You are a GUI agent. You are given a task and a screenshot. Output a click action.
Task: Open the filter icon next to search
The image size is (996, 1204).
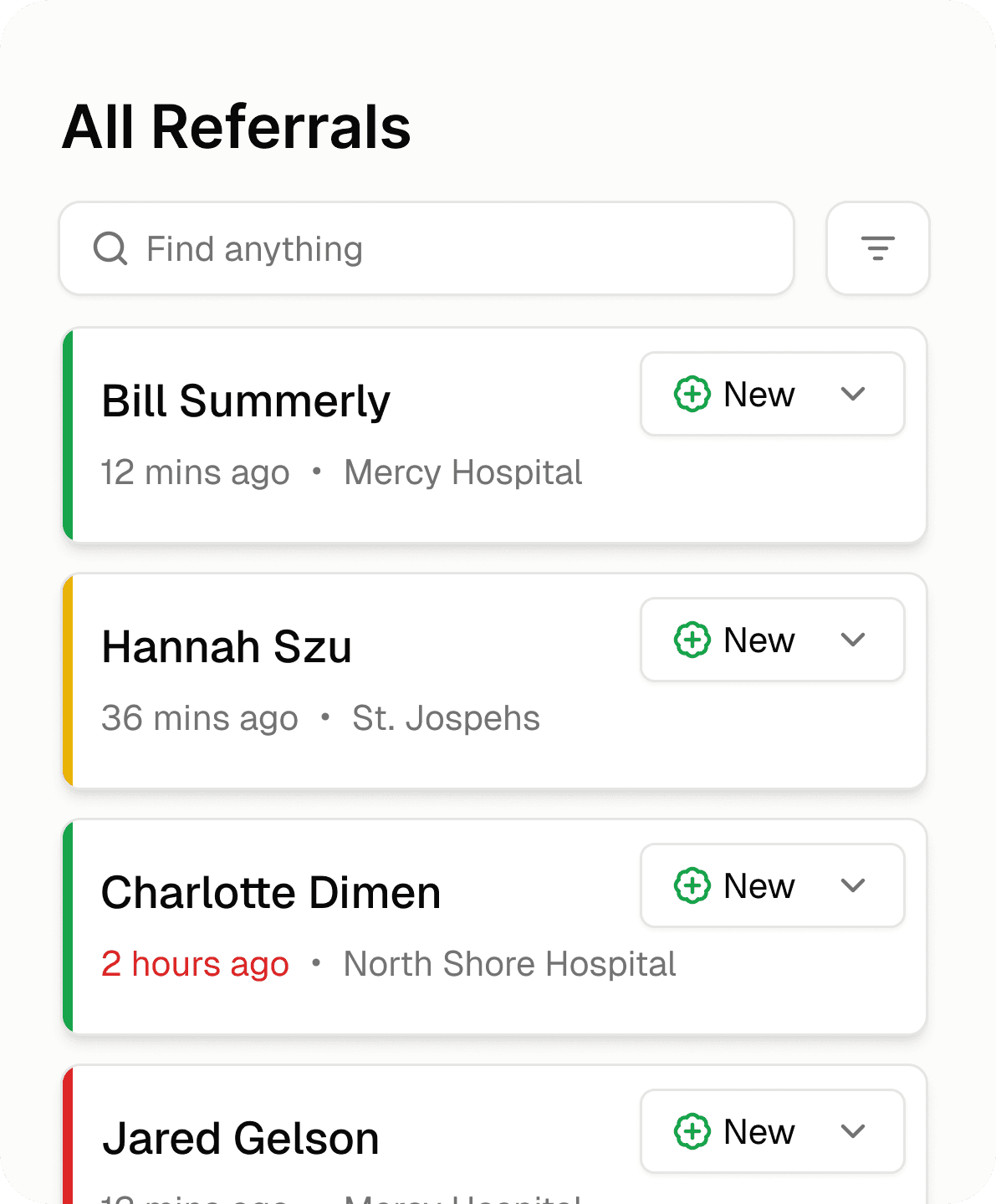click(877, 247)
